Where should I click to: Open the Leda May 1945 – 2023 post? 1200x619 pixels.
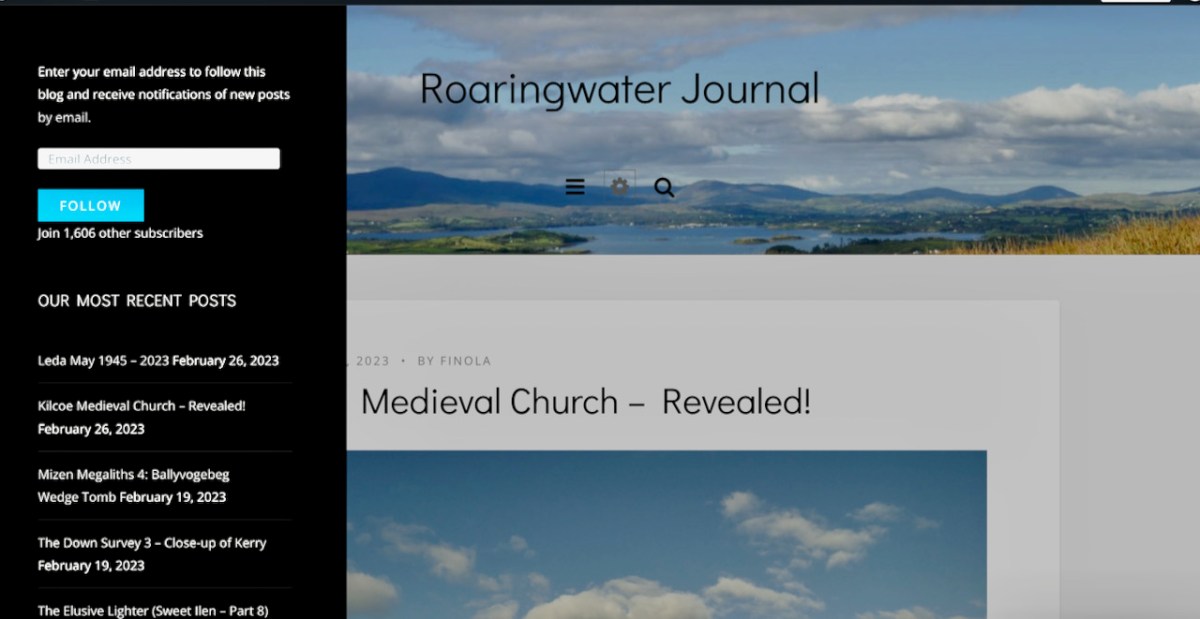(x=104, y=361)
